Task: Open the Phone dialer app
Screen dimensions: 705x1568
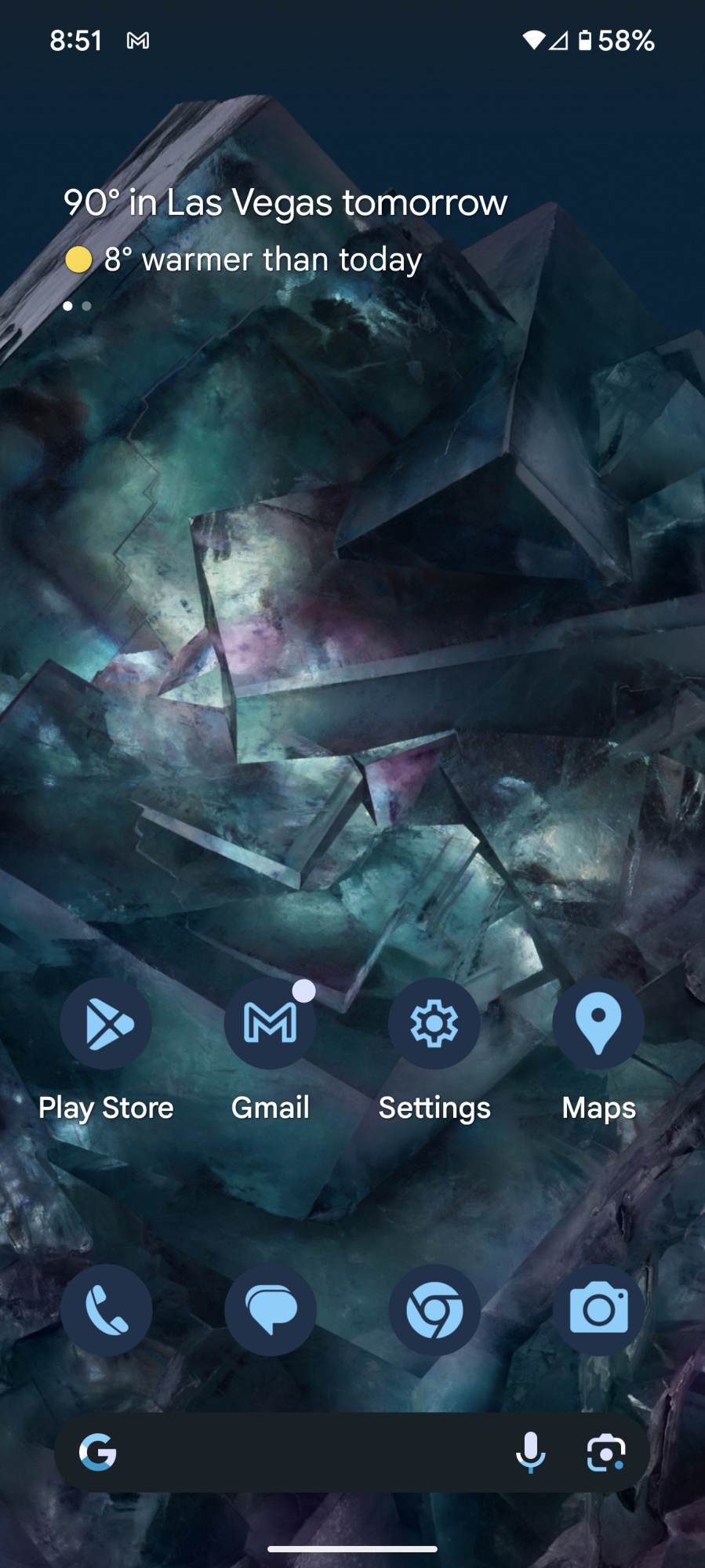Action: pos(106,1310)
